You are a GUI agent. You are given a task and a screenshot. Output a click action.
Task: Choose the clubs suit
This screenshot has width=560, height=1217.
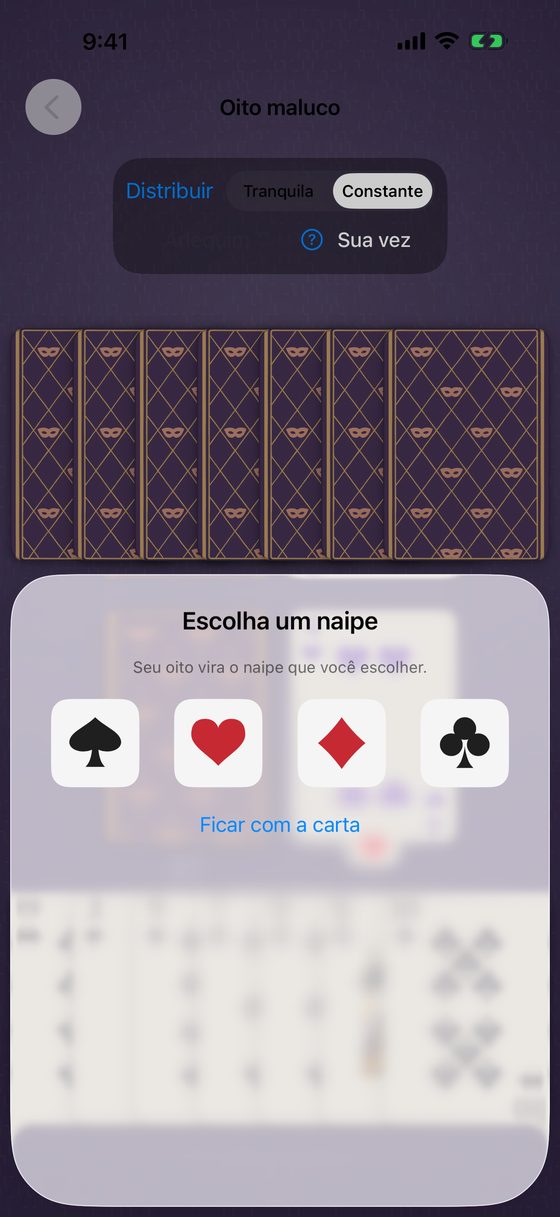coord(465,743)
